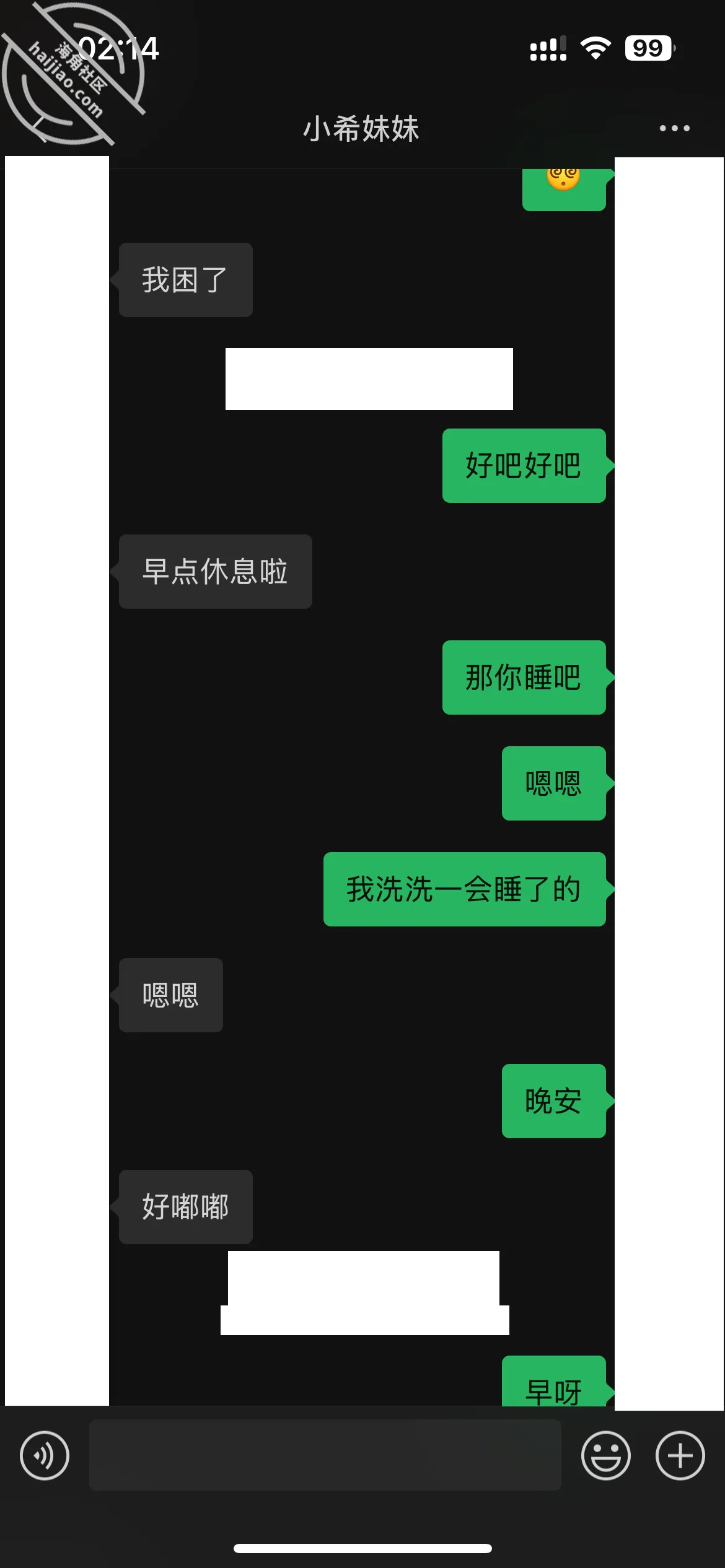Screen dimensions: 725x1568
Task: Switch to voice message input
Action: (45, 1455)
